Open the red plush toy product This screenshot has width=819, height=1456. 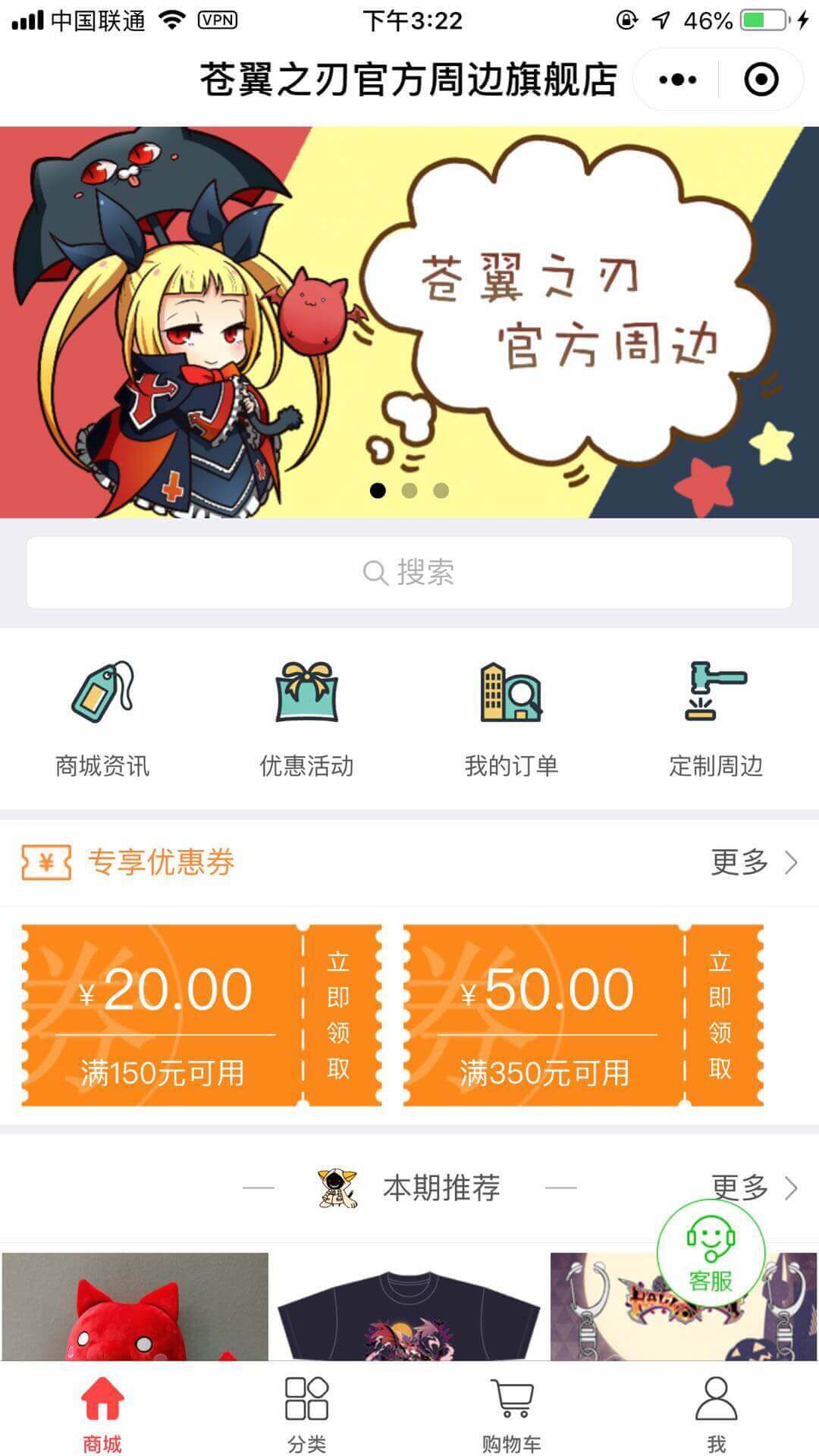135,1306
